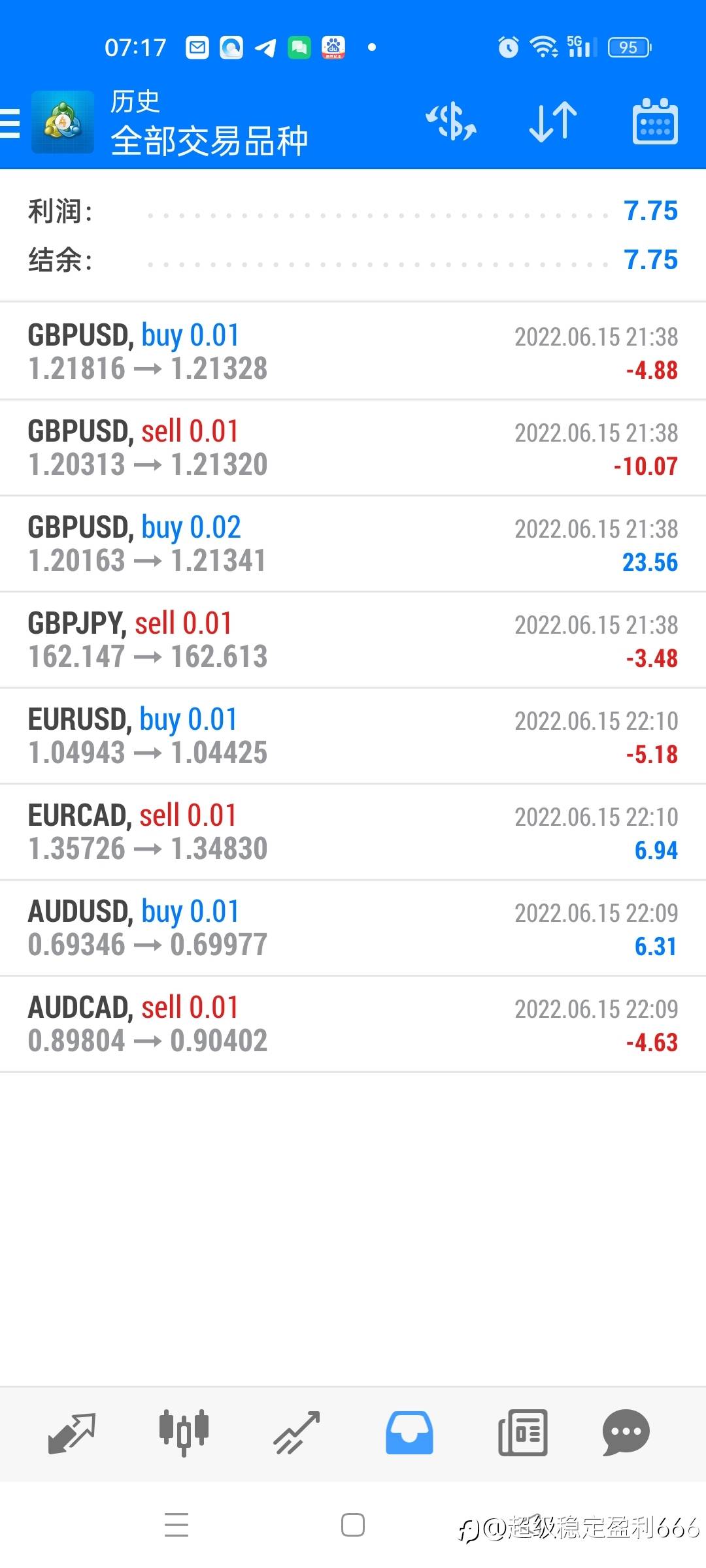The width and height of the screenshot is (706, 1568).
Task: Open the News tab
Action: click(522, 1432)
